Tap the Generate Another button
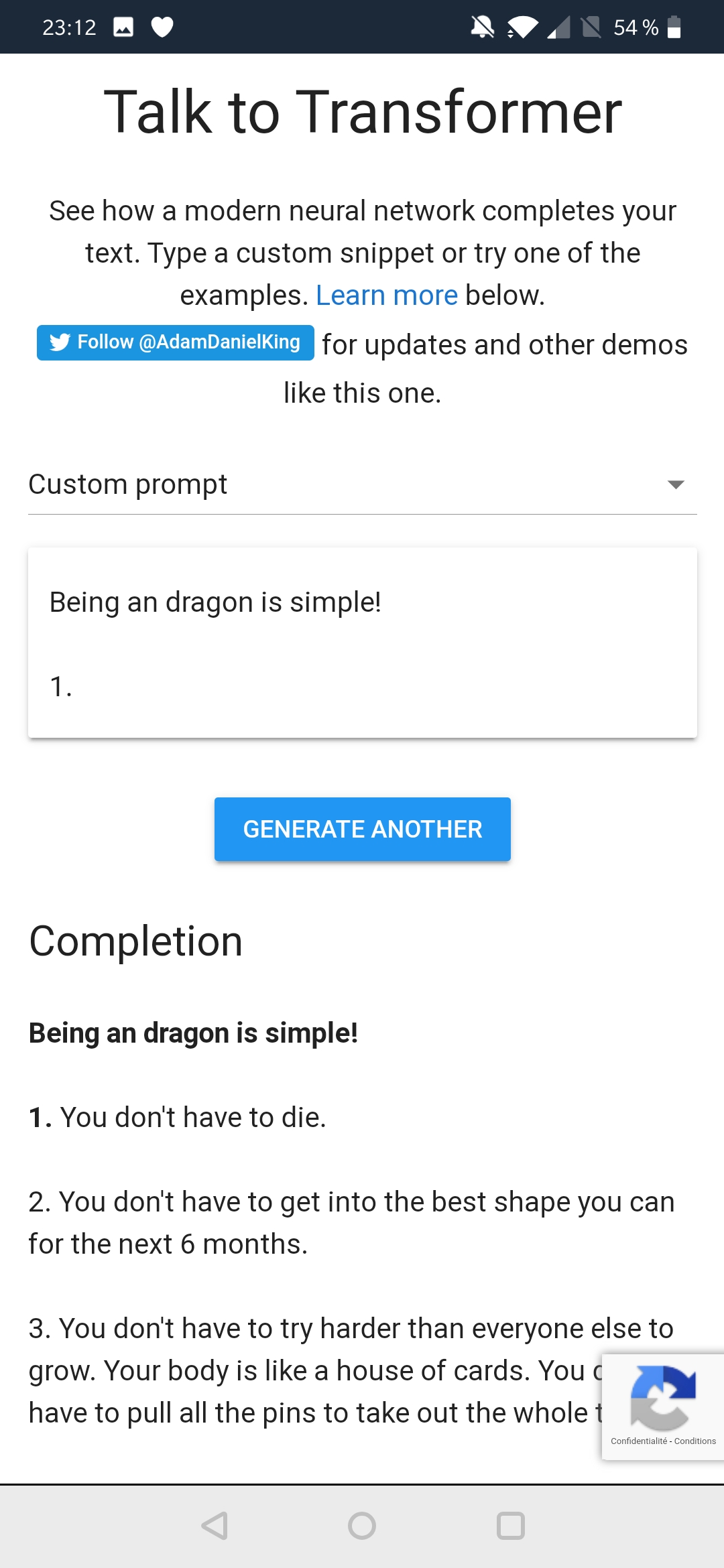Viewport: 724px width, 1568px height. 362,829
